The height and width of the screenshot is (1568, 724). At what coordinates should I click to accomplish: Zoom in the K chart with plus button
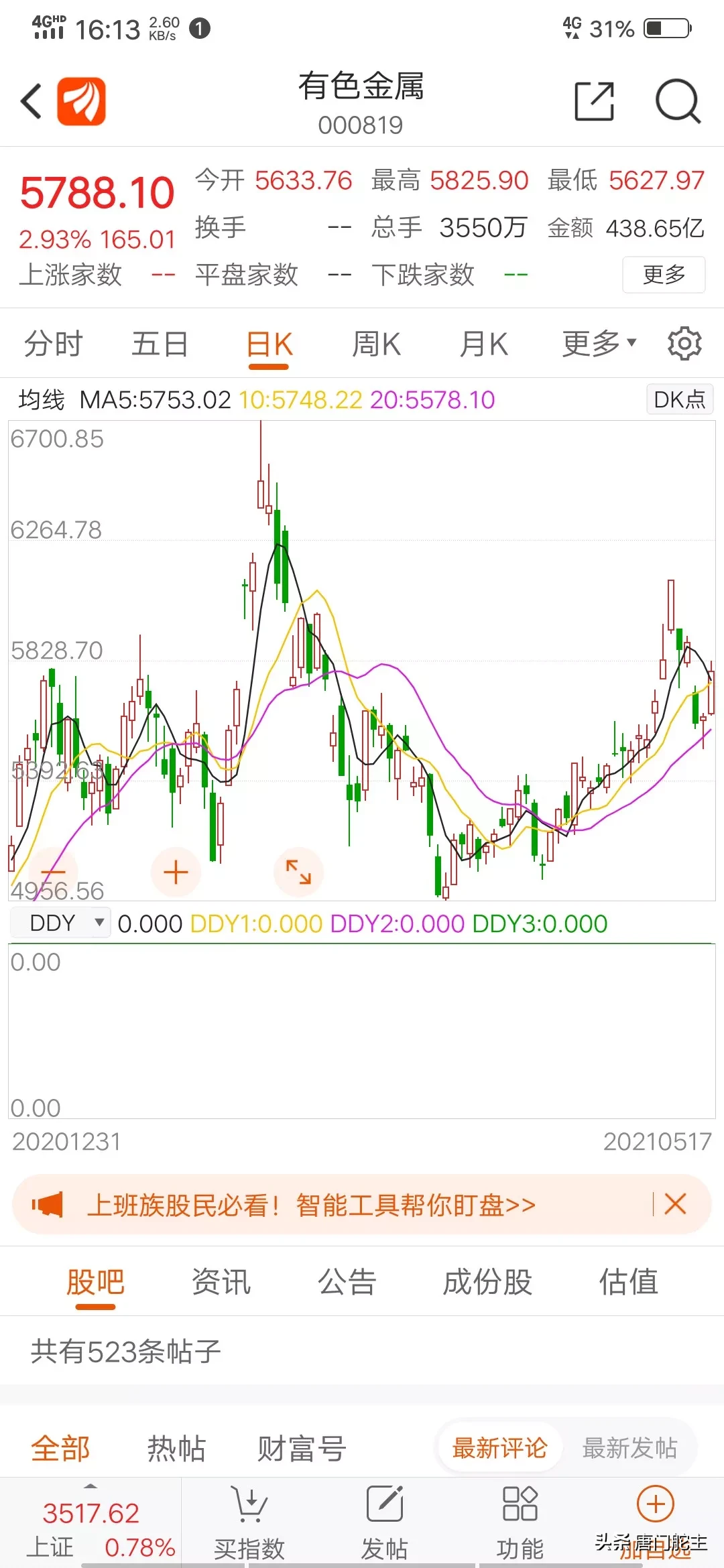click(176, 872)
